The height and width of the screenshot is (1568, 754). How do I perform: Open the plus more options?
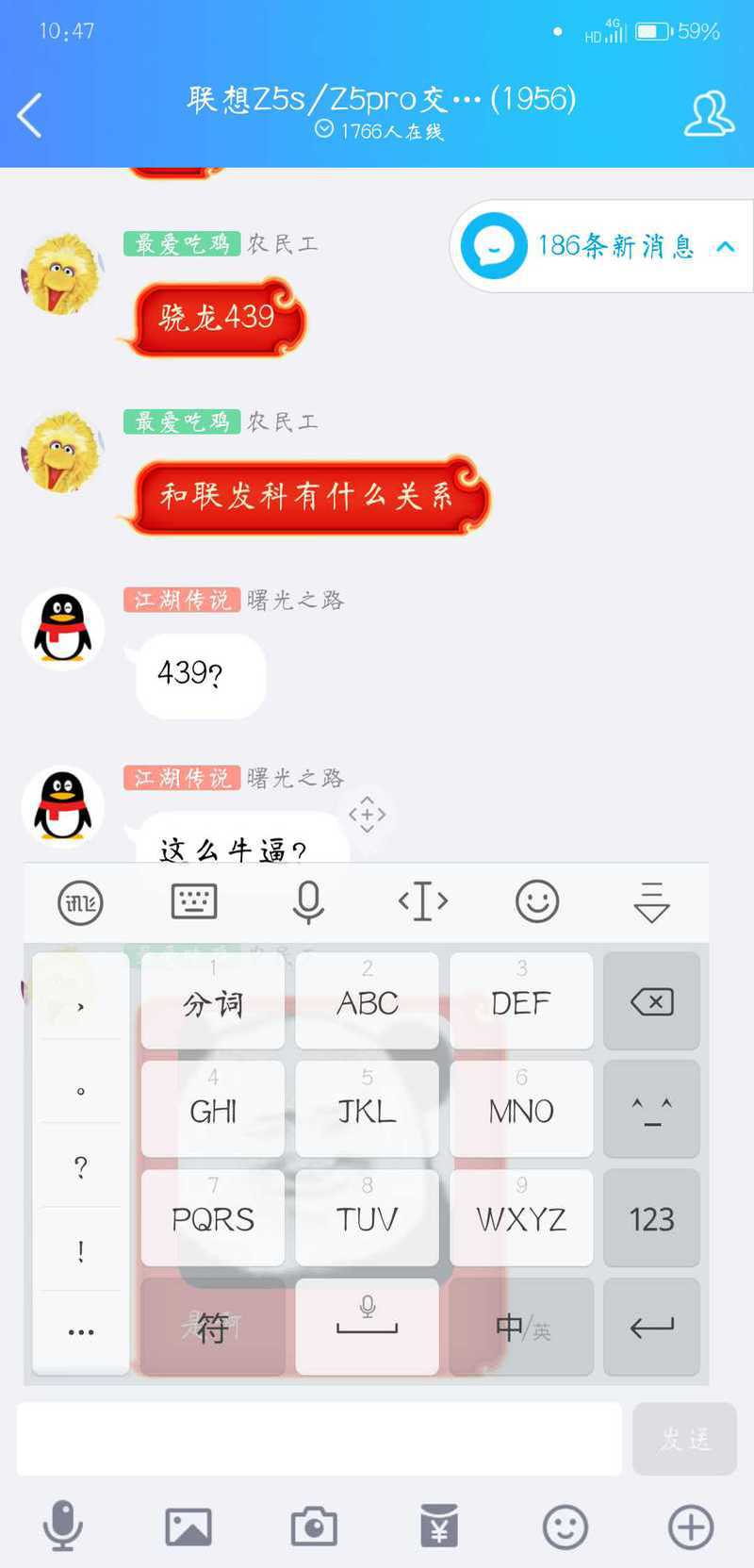pos(691,1527)
